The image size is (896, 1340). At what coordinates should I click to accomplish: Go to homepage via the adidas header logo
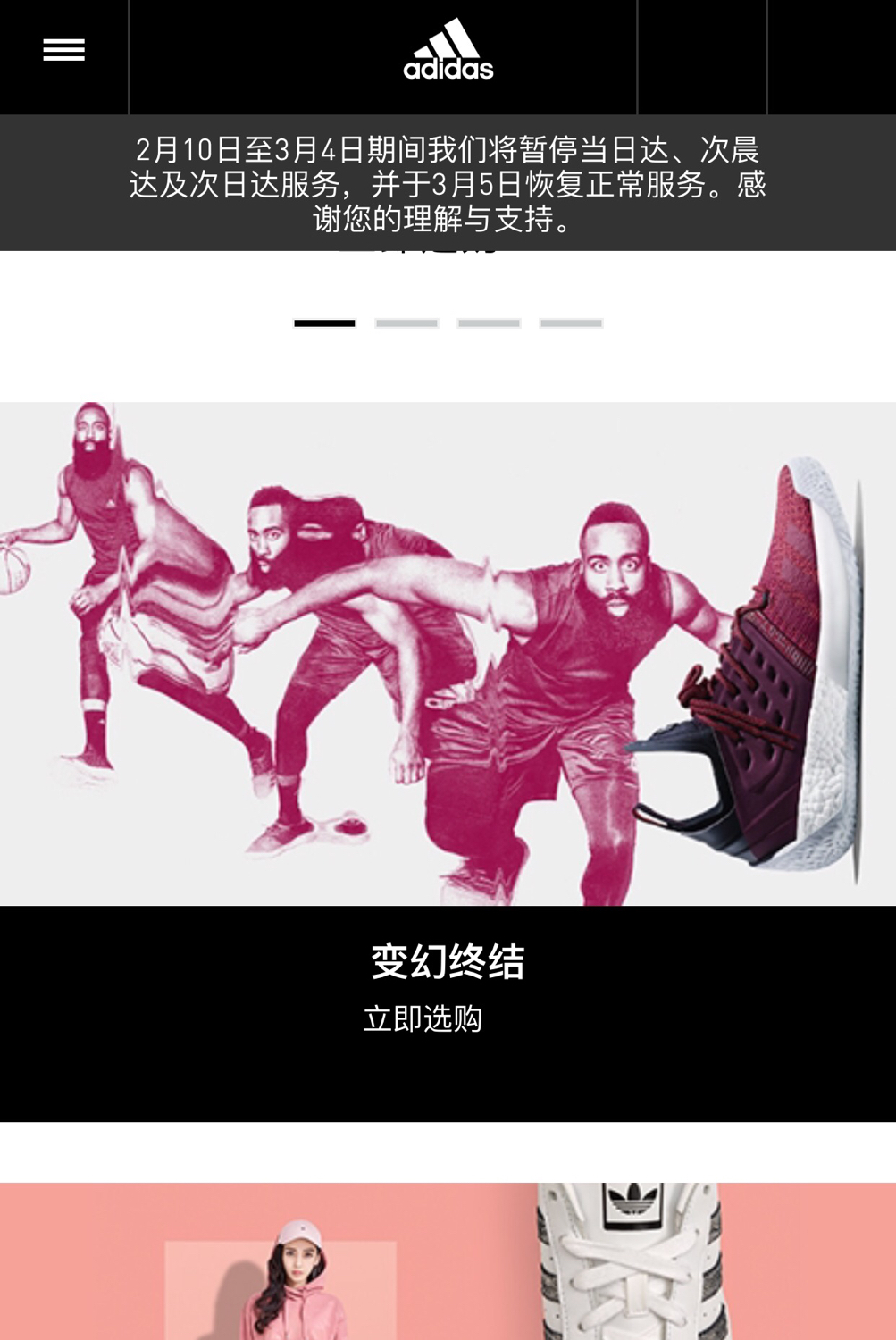tap(448, 52)
